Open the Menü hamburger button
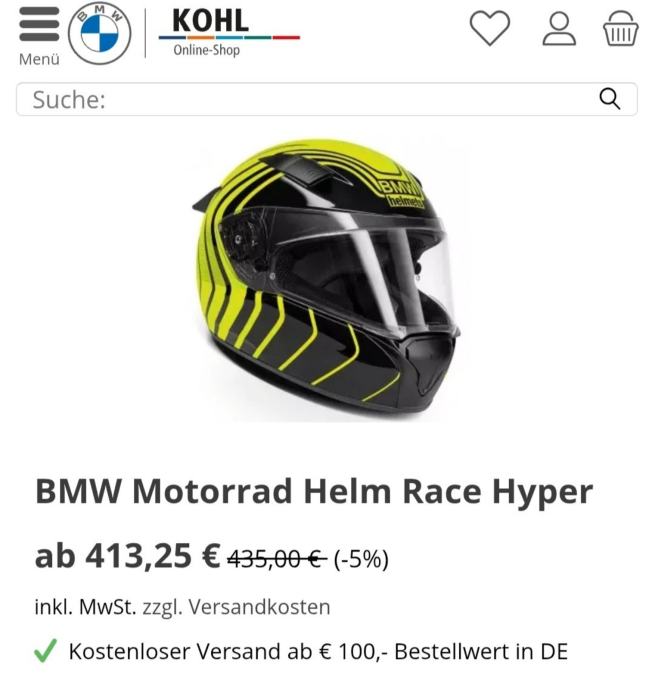655x690 pixels. pyautogui.click(x=39, y=34)
